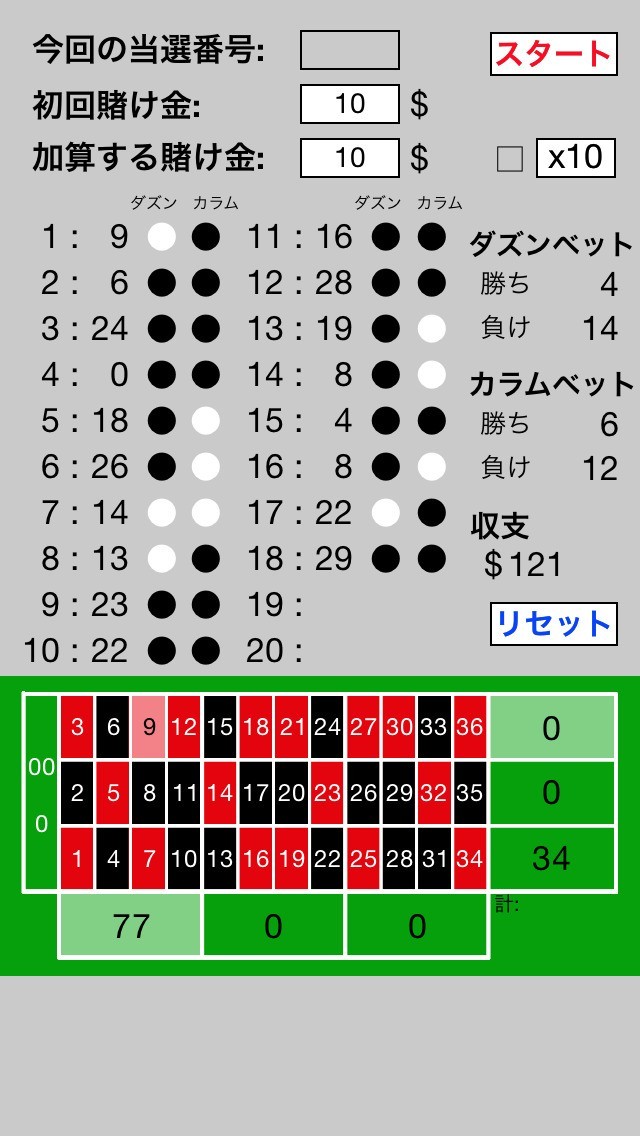Tap the スタート button
640x1136 pixels.
553,54
